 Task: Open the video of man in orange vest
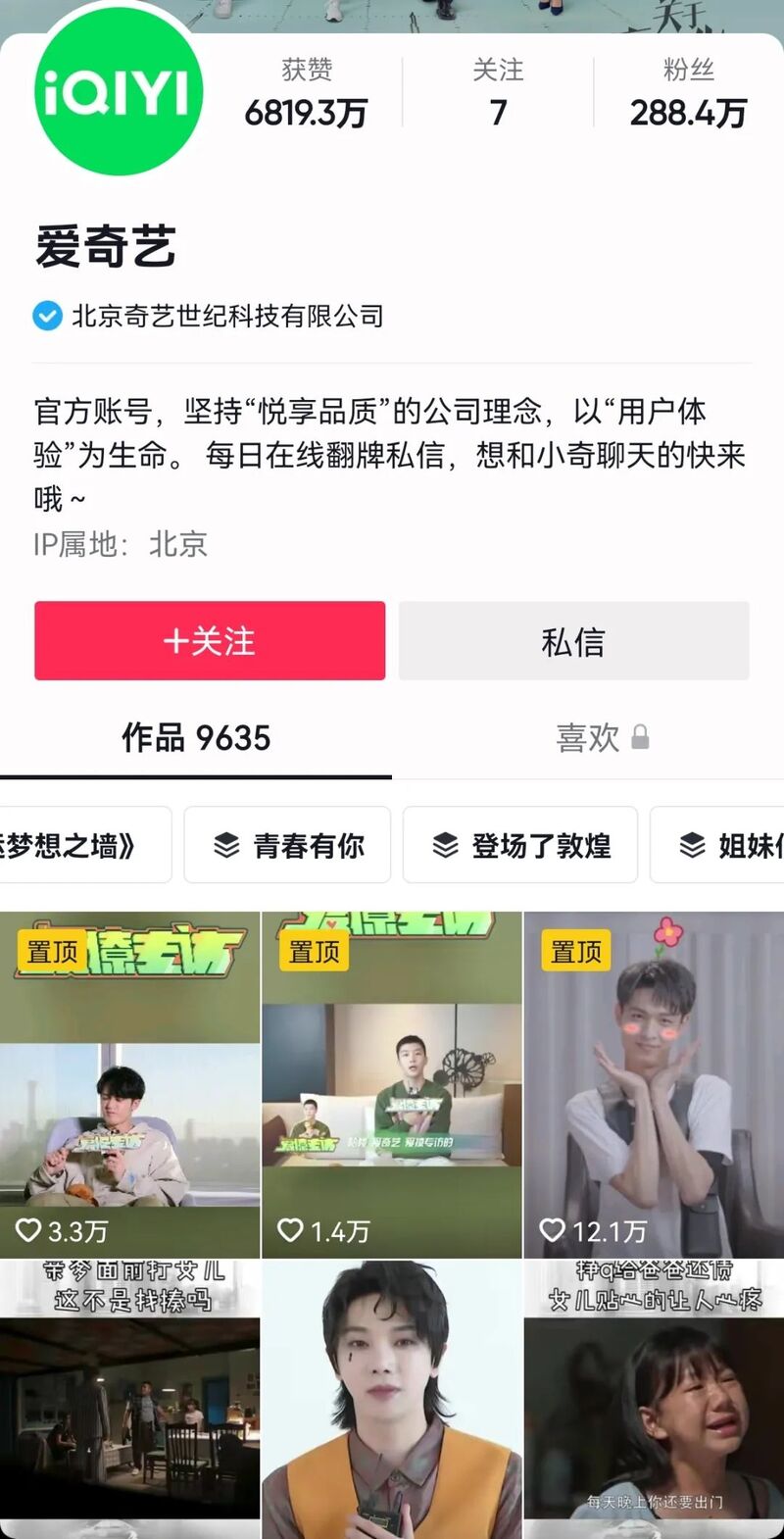pos(392,1400)
